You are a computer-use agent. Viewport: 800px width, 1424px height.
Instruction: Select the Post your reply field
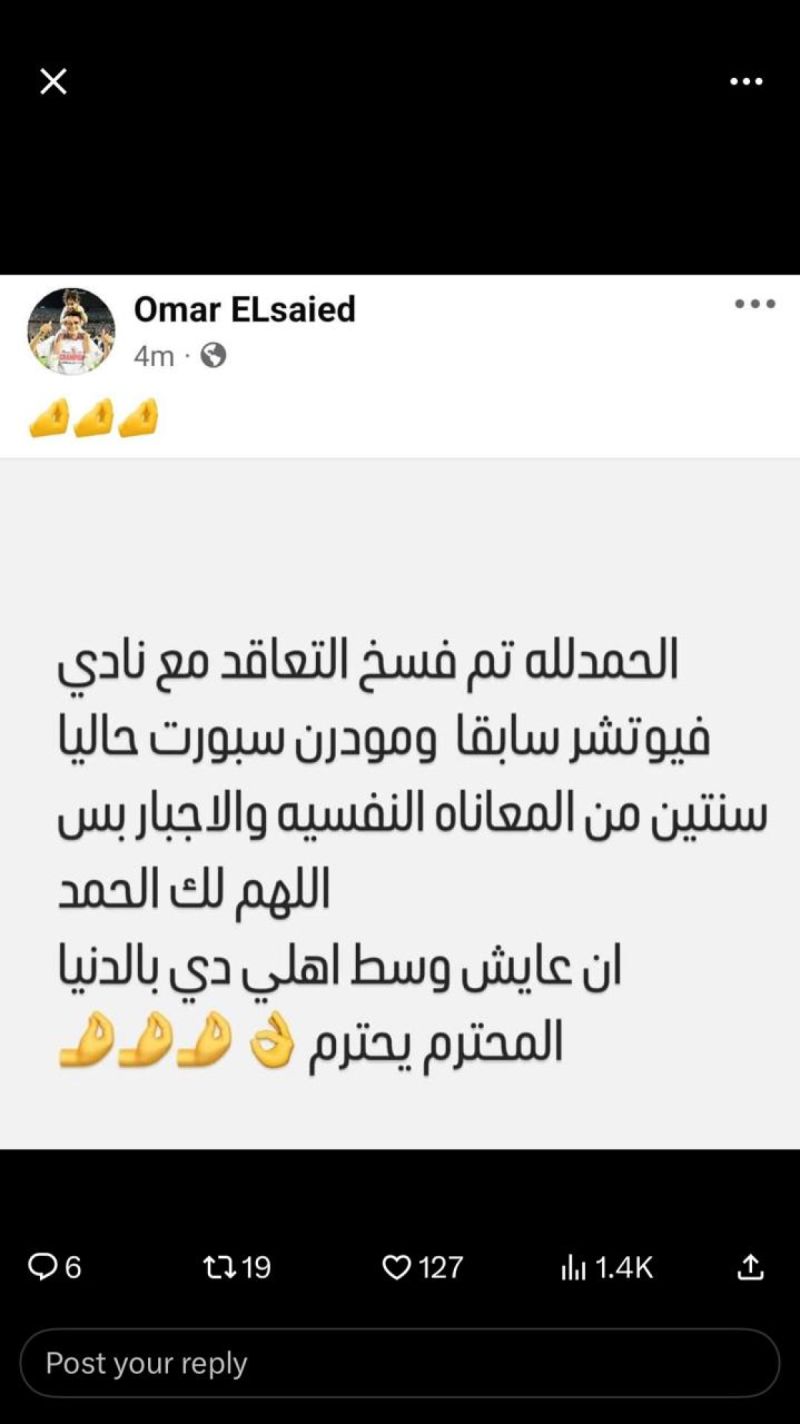coord(400,1362)
